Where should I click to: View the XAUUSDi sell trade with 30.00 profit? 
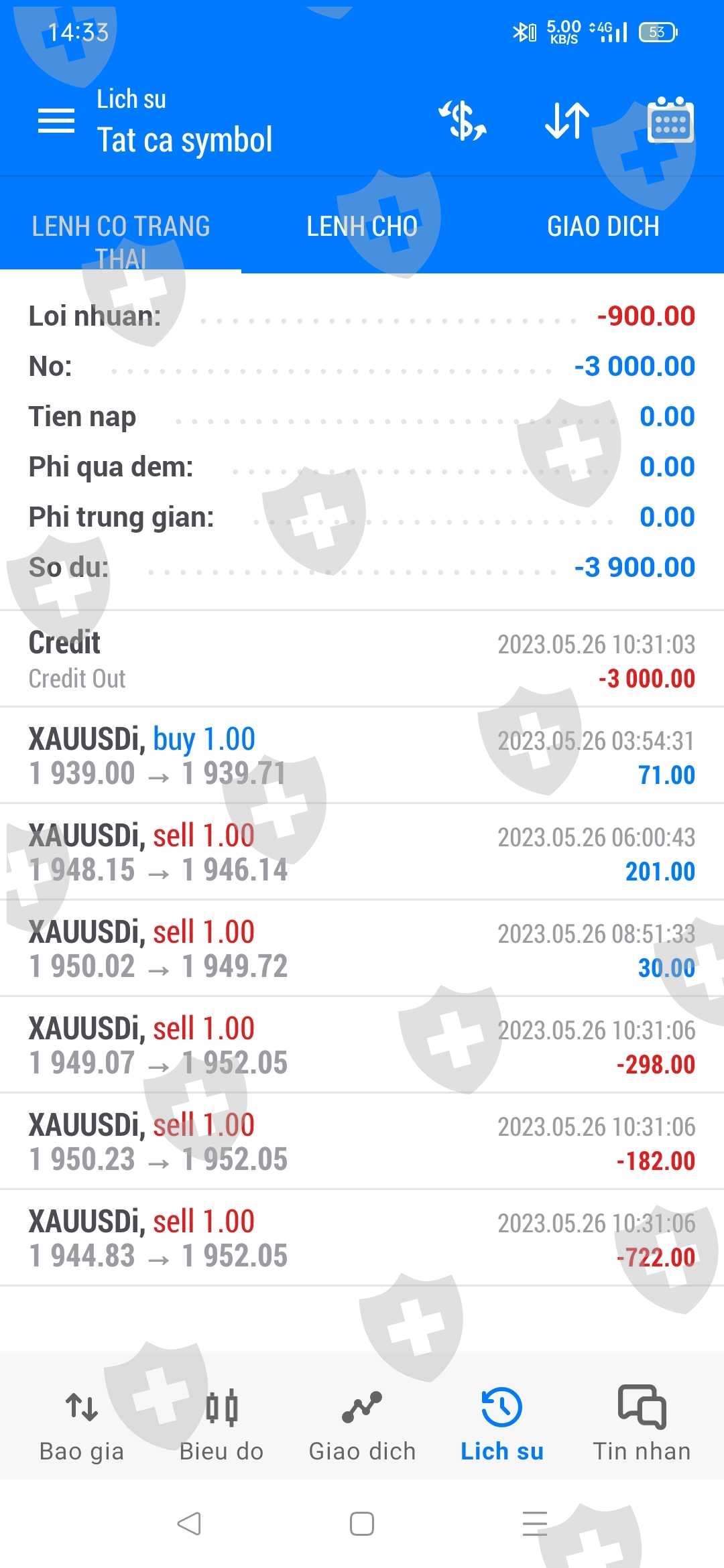362,949
